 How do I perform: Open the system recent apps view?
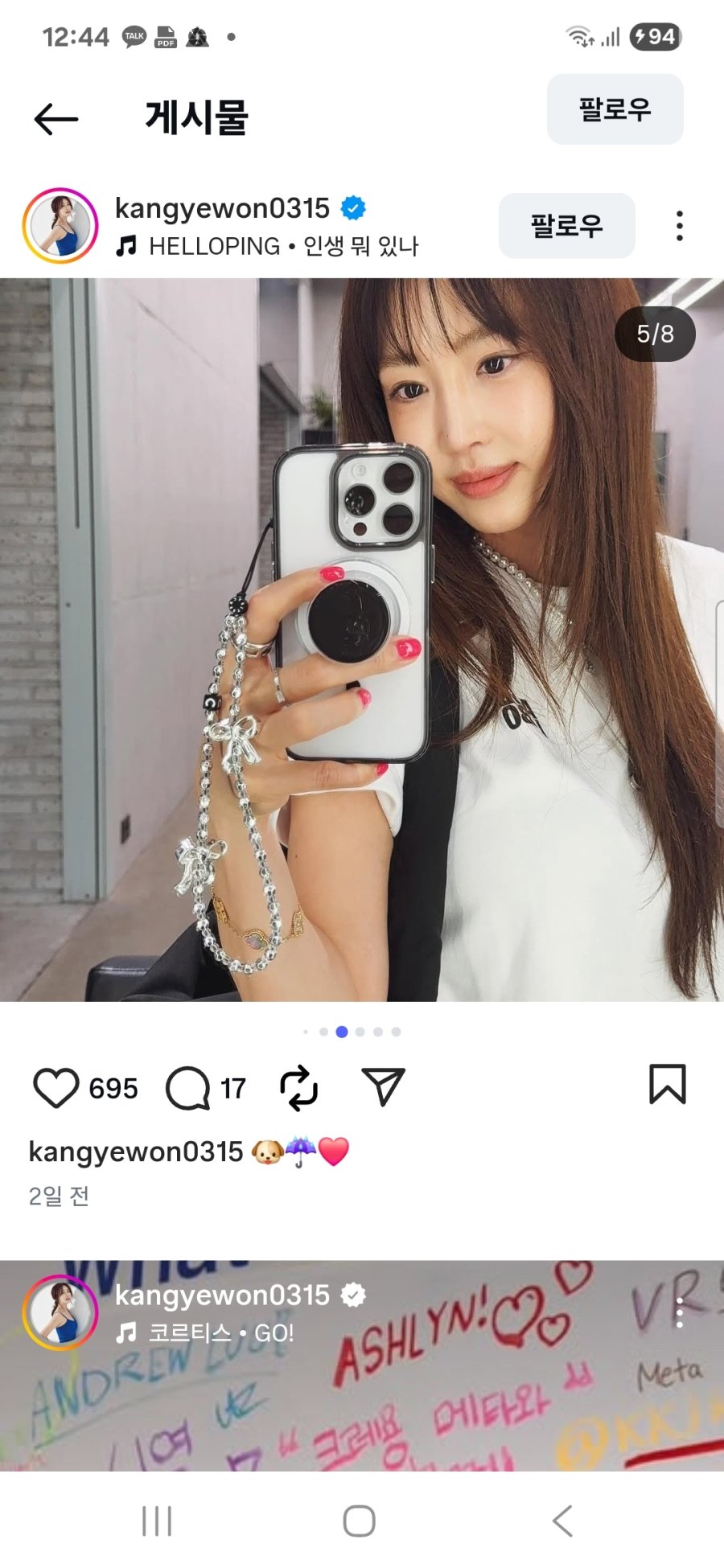(x=157, y=1521)
